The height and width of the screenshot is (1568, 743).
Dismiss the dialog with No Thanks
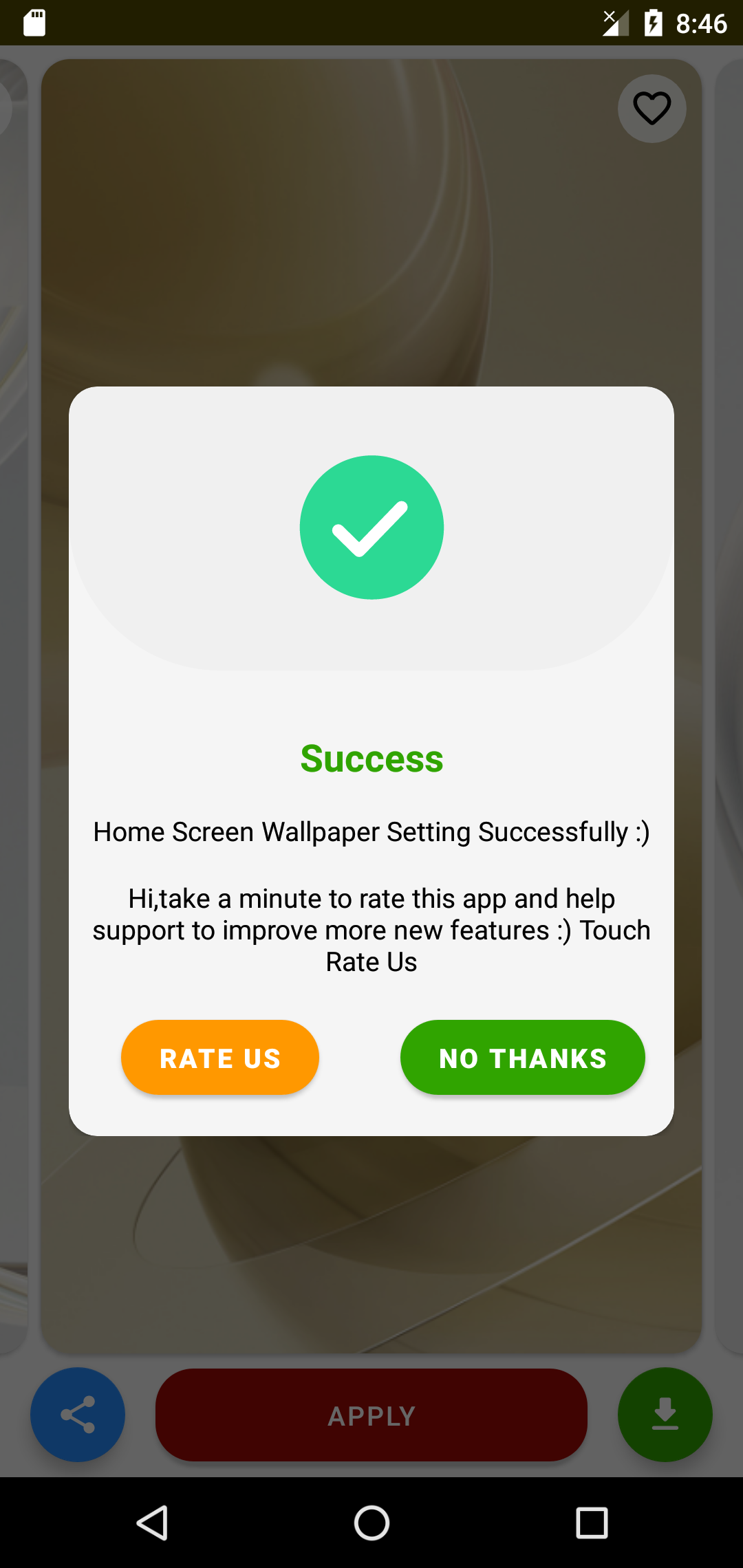pyautogui.click(x=522, y=1058)
